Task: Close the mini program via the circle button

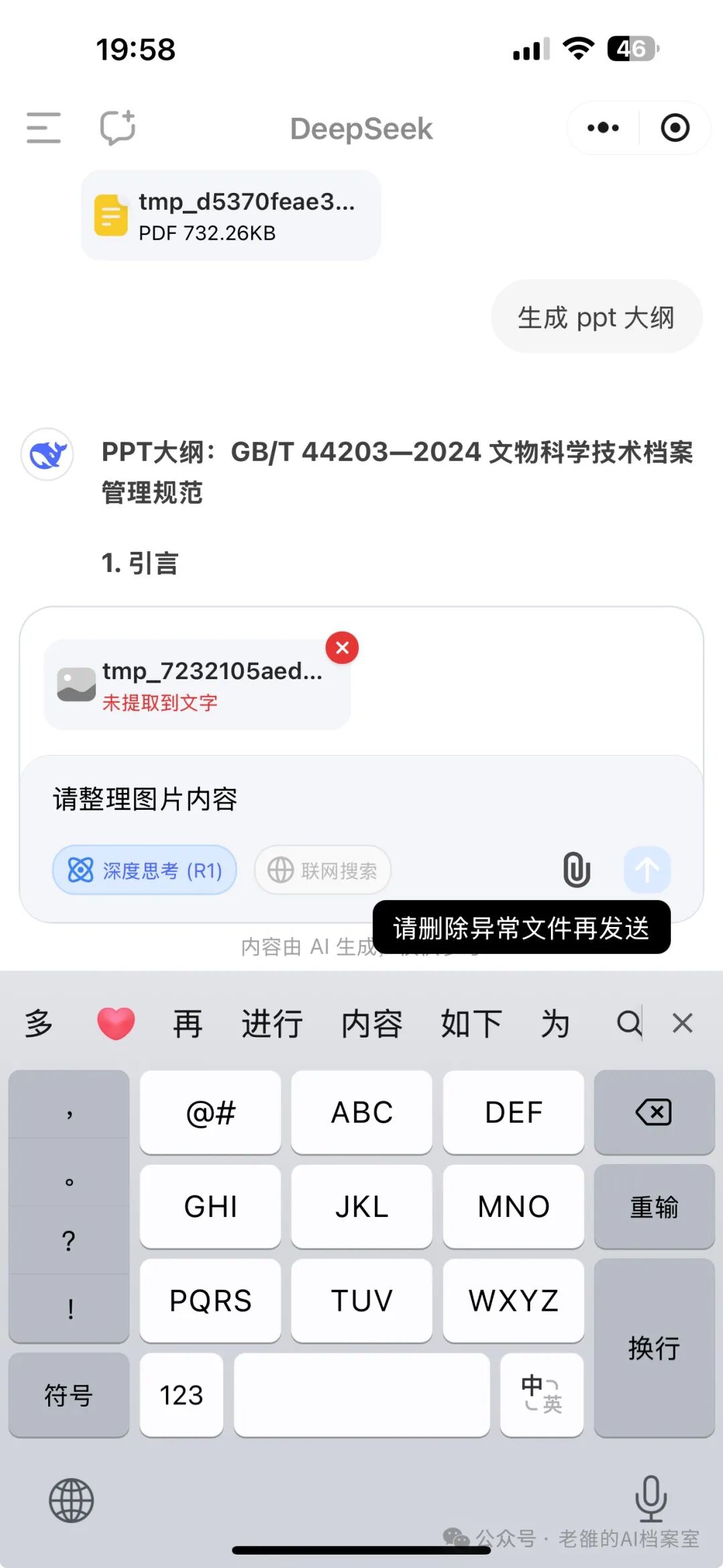Action: [x=675, y=127]
